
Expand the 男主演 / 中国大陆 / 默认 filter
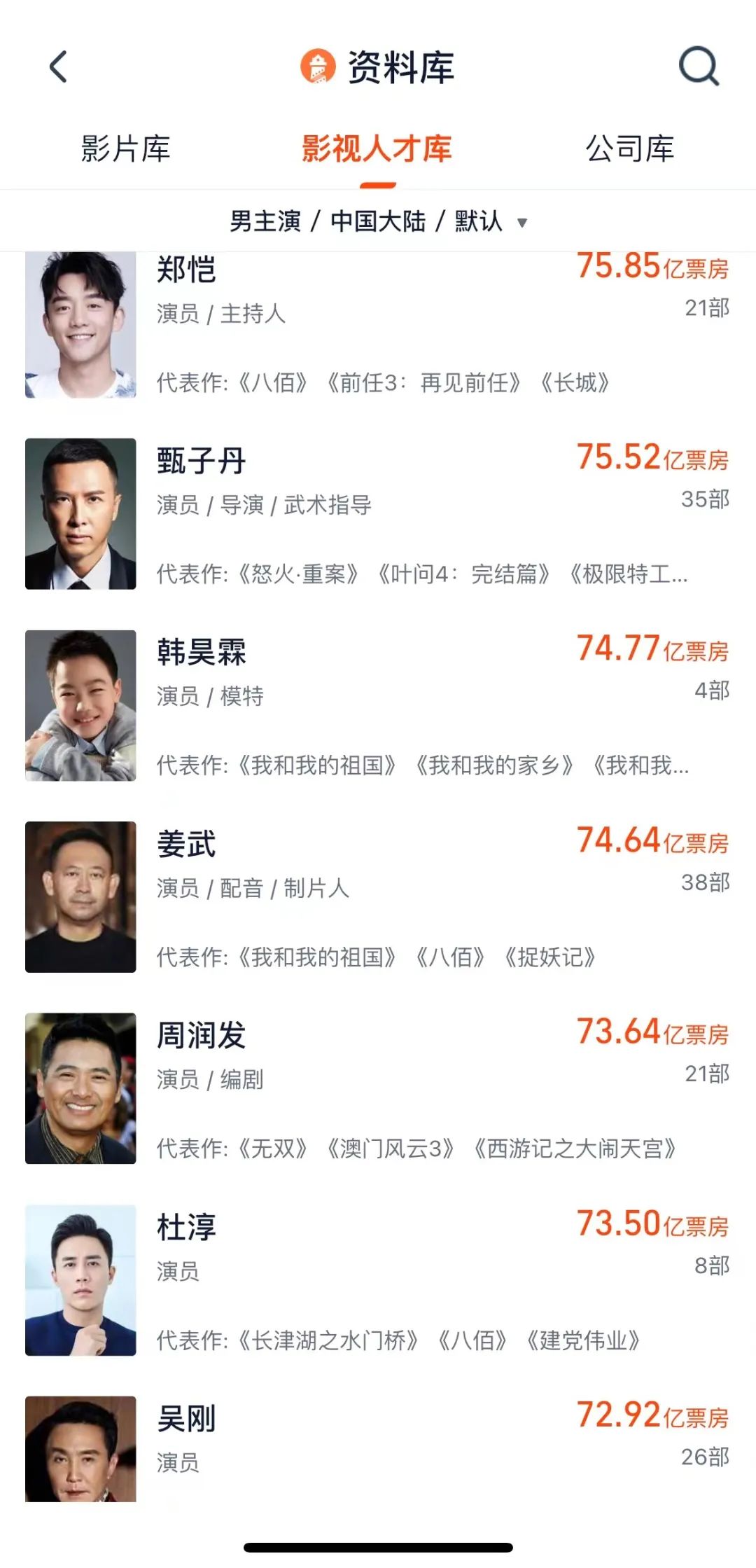click(378, 221)
